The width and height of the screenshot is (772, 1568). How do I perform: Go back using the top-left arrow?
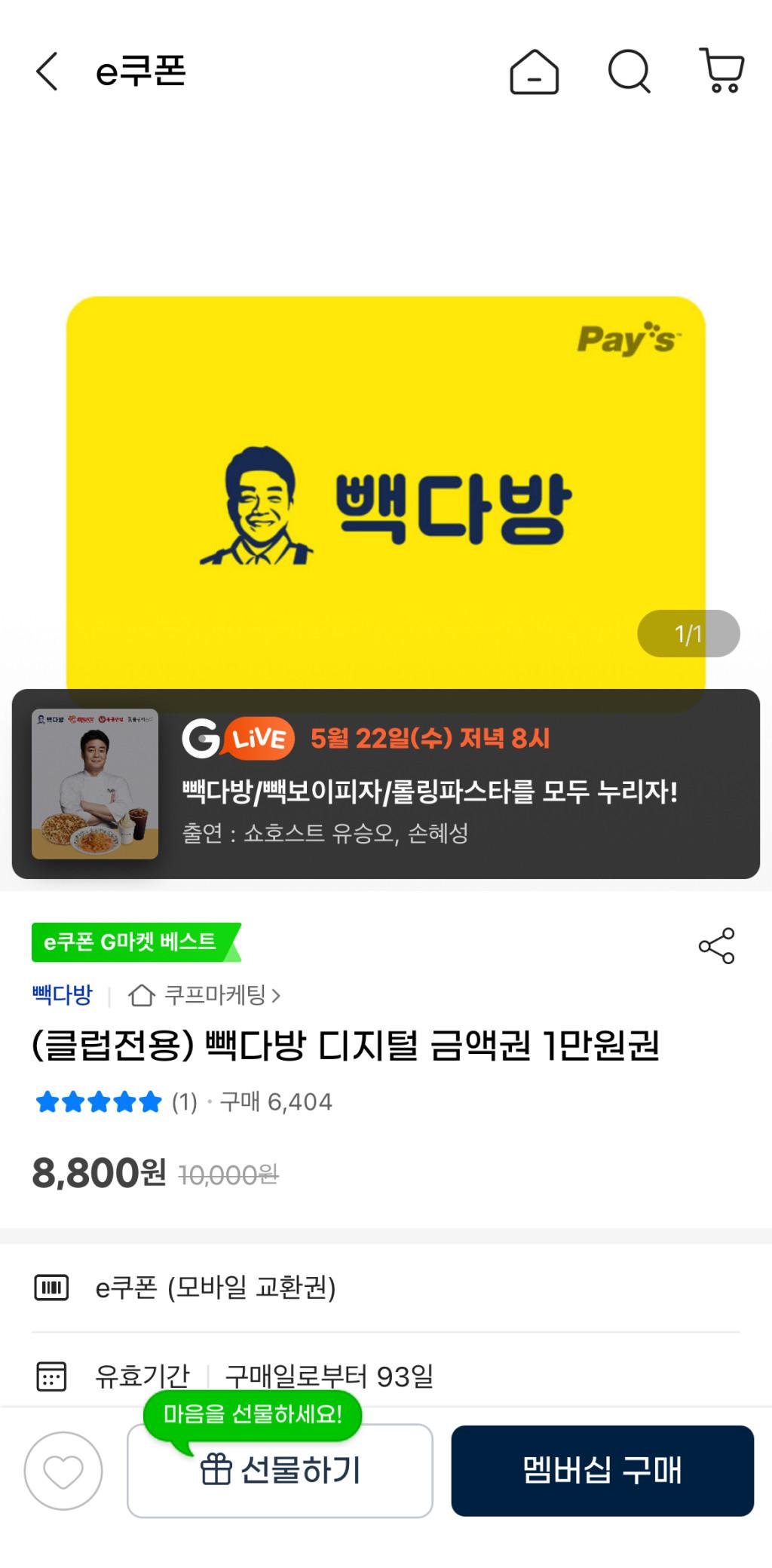(47, 72)
